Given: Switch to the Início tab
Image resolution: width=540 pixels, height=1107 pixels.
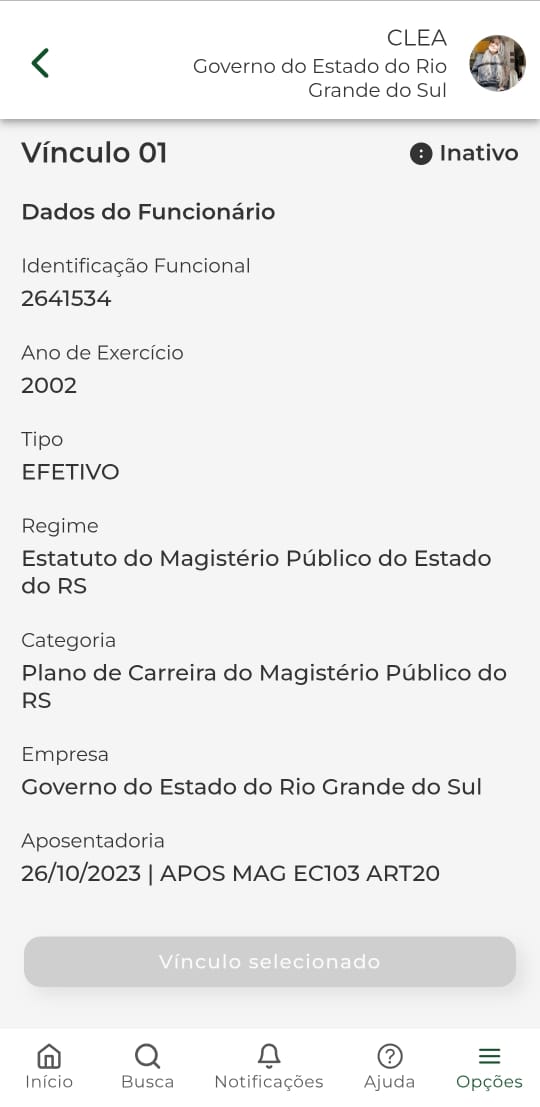Looking at the screenshot, I should 49,1067.
